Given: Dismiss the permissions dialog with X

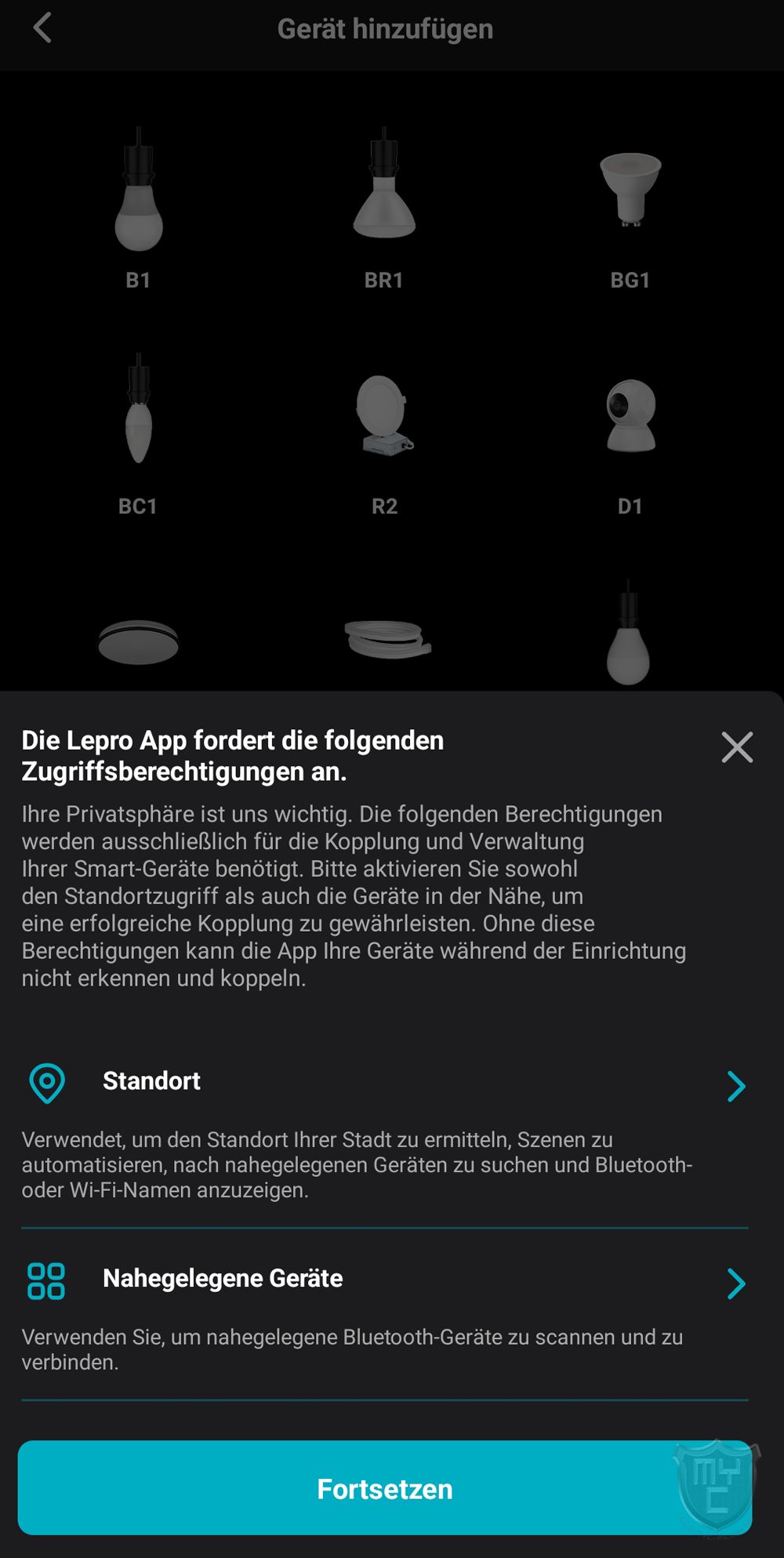Looking at the screenshot, I should [x=737, y=747].
